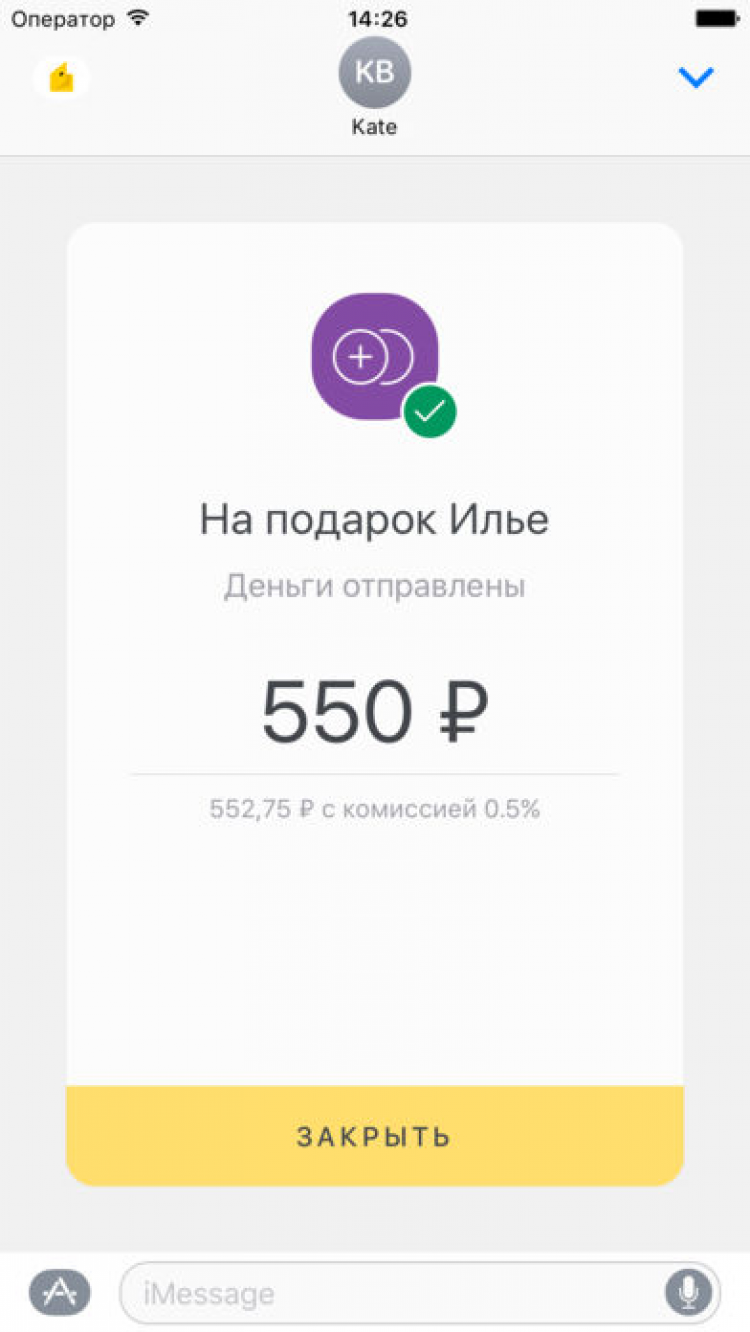Viewport: 750px width, 1332px height.
Task: Tap the yellow wallet app icon
Action: click(x=62, y=78)
